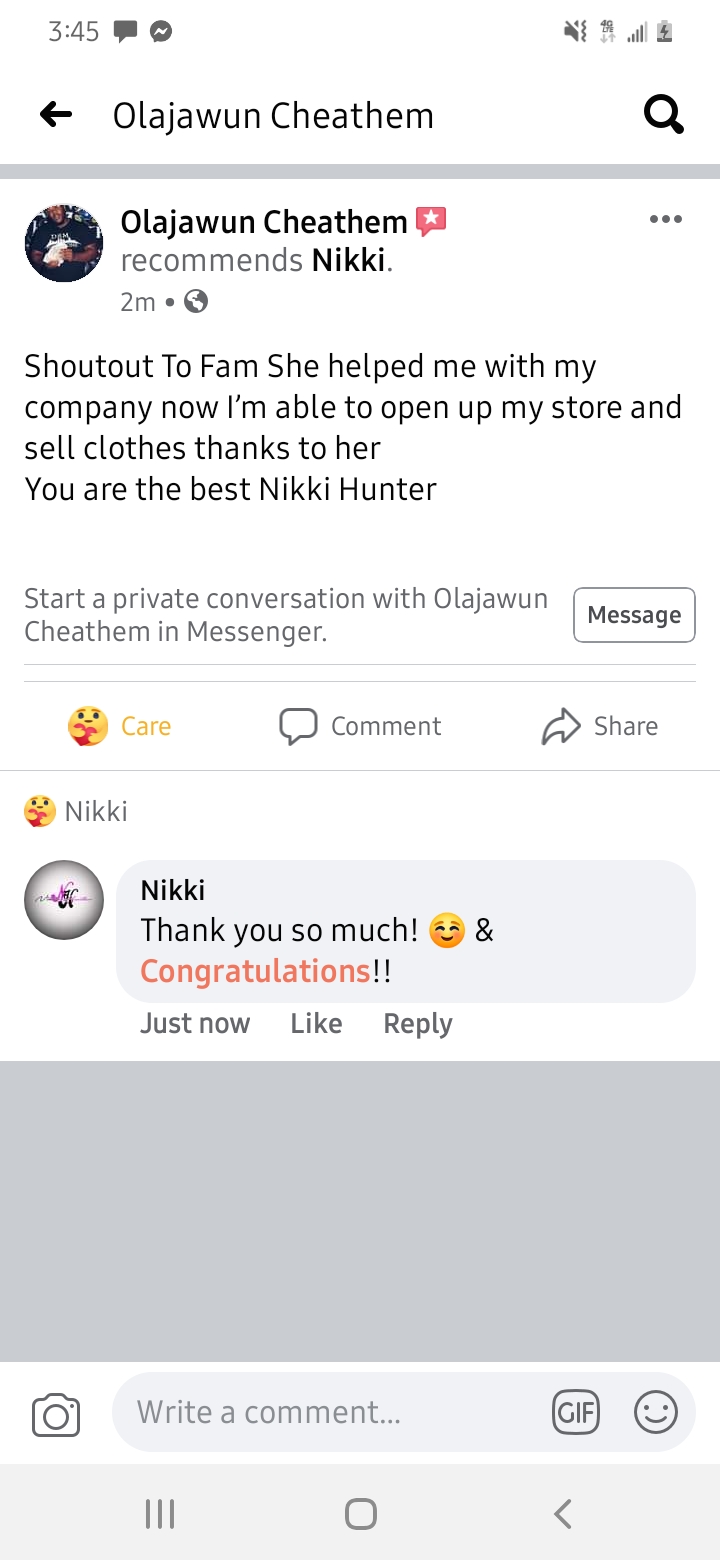The width and height of the screenshot is (720, 1560).
Task: Share this recommendation post
Action: [600, 726]
